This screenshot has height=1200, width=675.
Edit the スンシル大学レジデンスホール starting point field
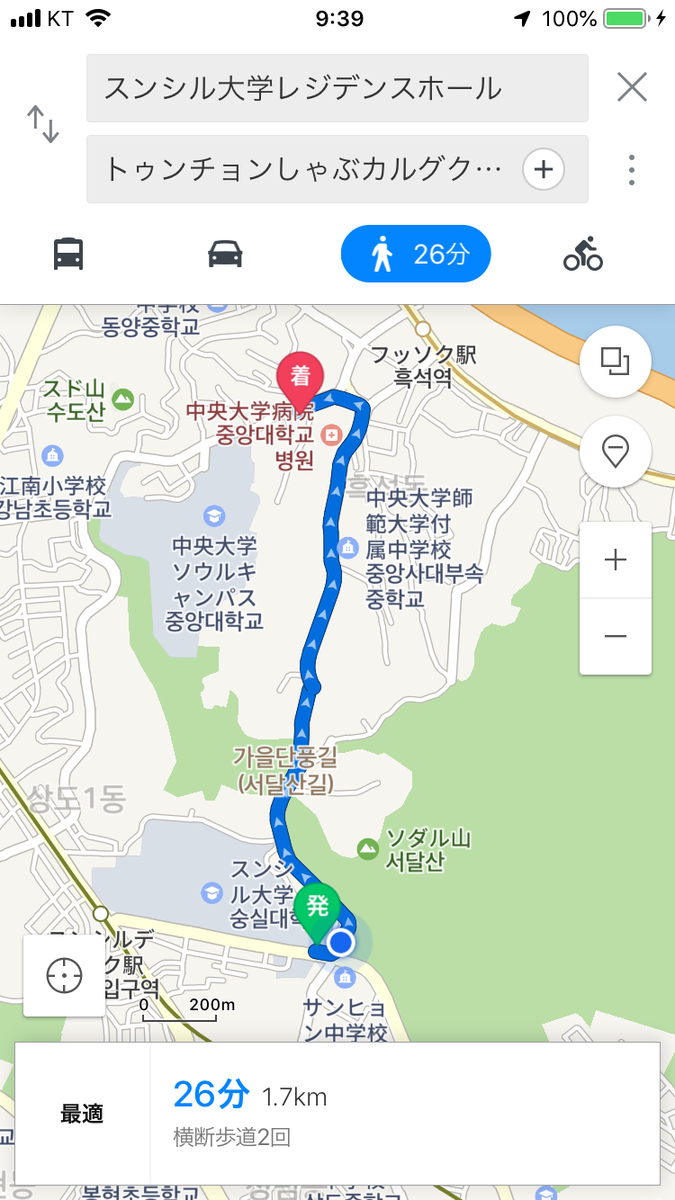pyautogui.click(x=336, y=89)
